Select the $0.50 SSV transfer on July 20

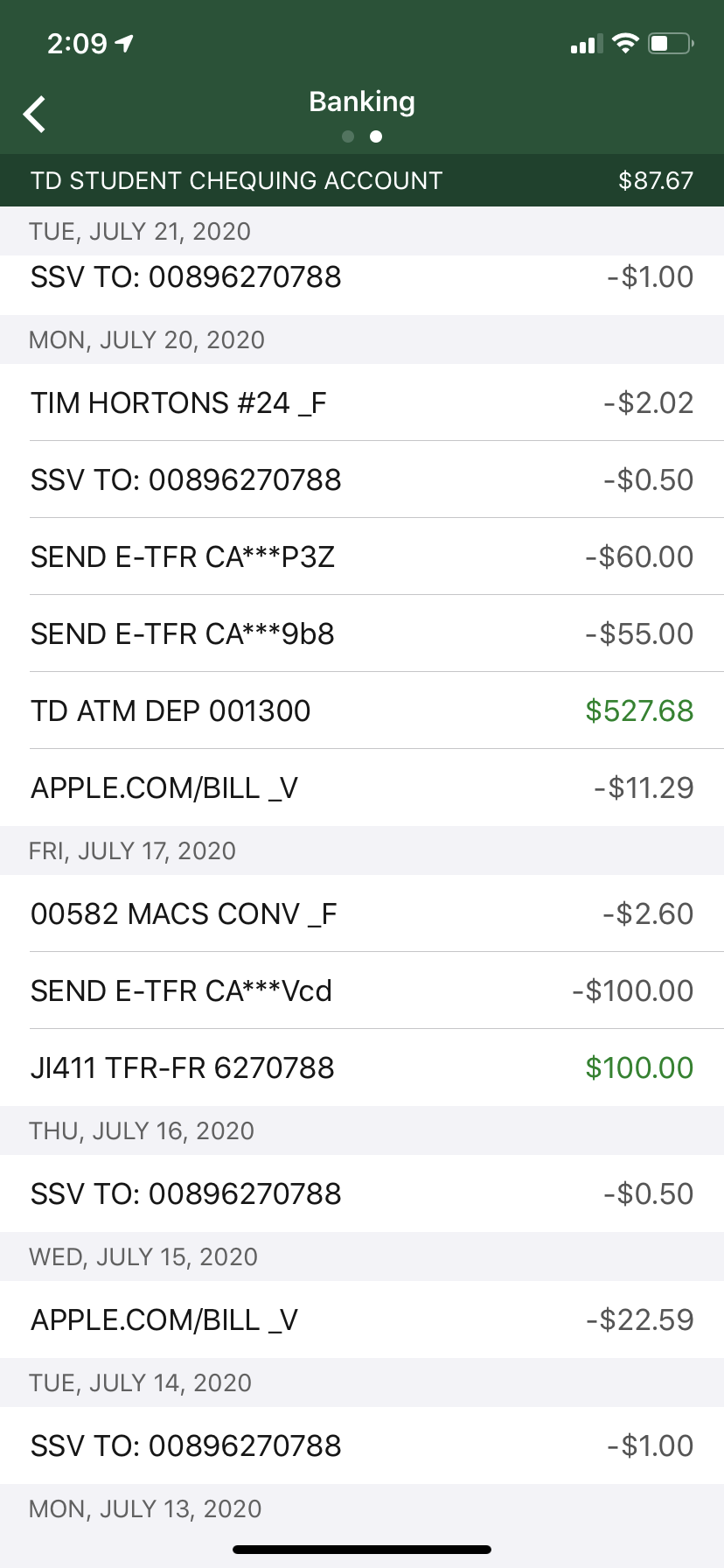pos(362,479)
